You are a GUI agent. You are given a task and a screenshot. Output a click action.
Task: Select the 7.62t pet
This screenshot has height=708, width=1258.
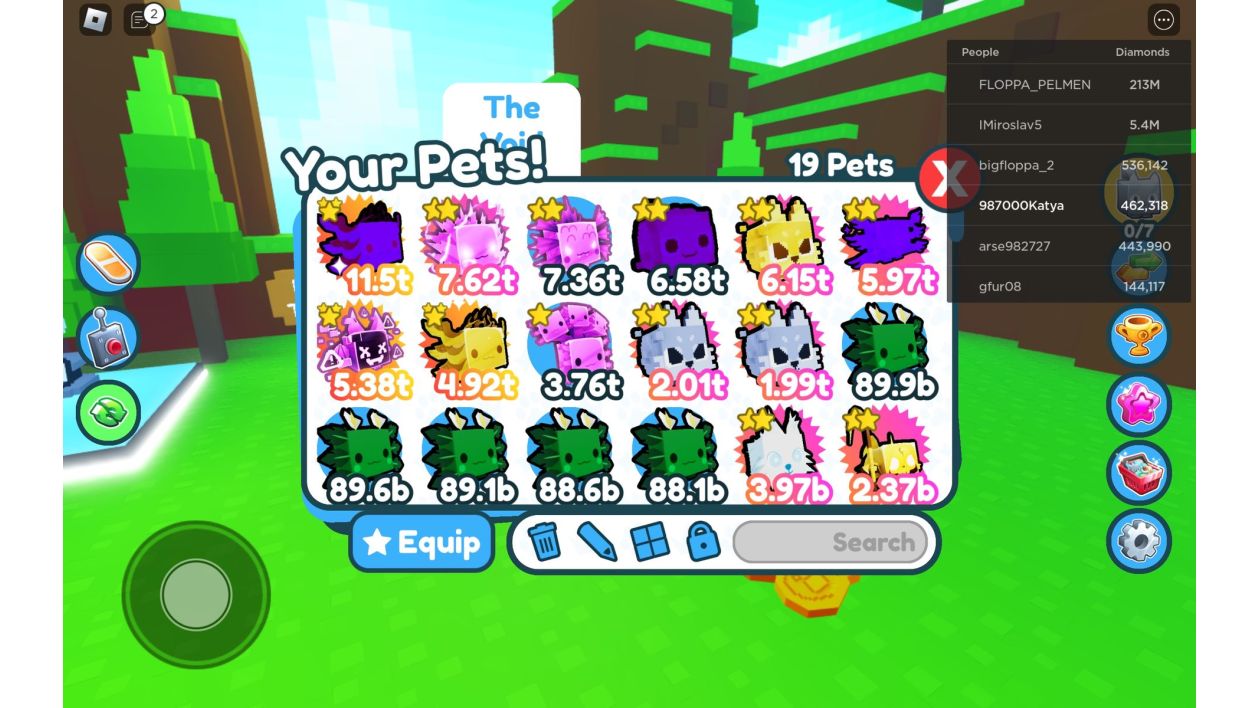[x=466, y=246]
